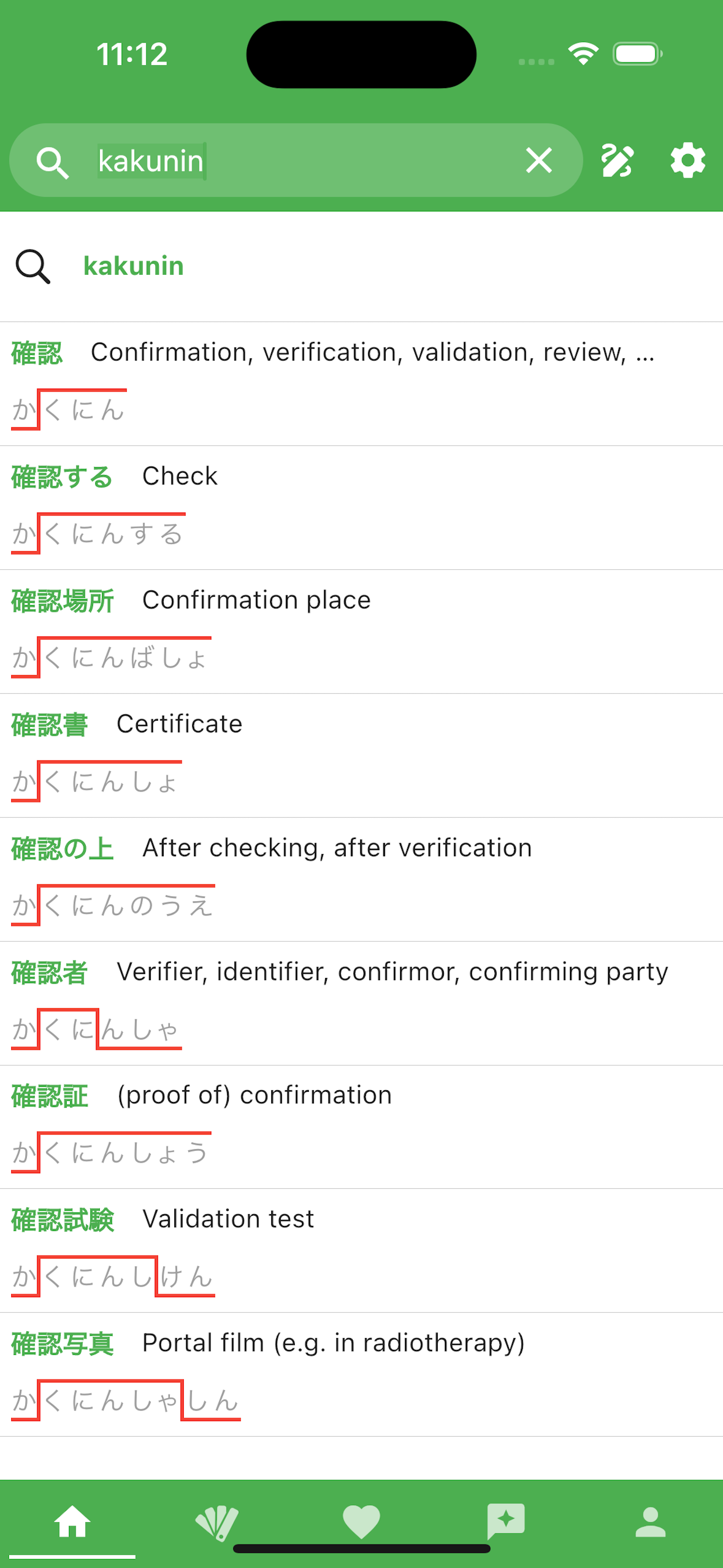Open the 確認 Confirmation, verification entry

click(361, 384)
